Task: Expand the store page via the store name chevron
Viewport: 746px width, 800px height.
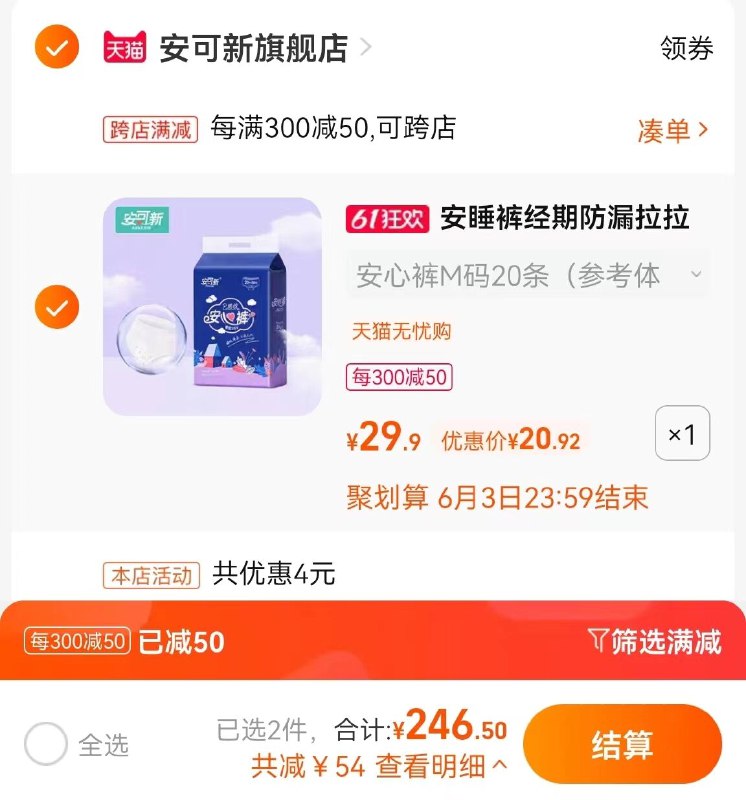Action: click(366, 48)
